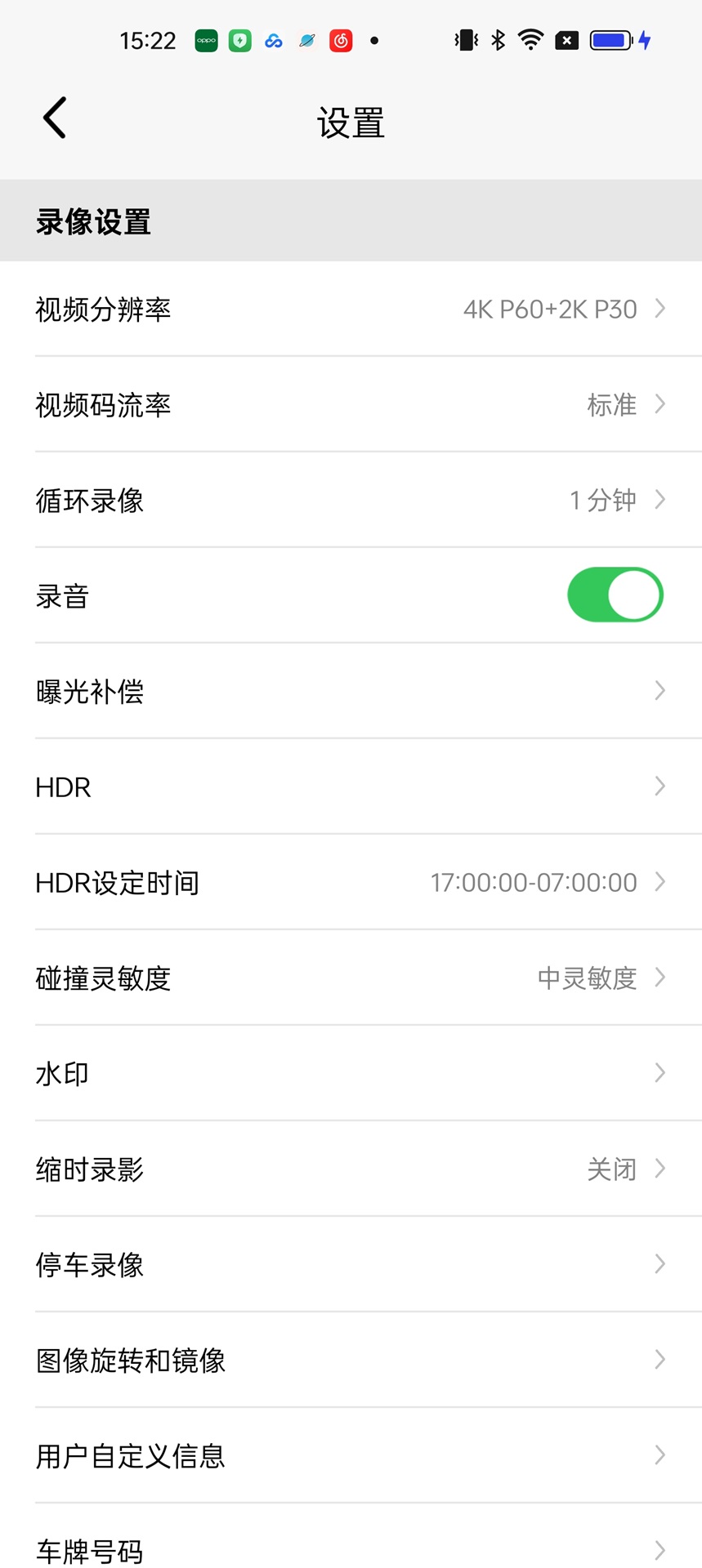
Task: Expand the 视频分辨率 resolution options
Action: tap(351, 309)
